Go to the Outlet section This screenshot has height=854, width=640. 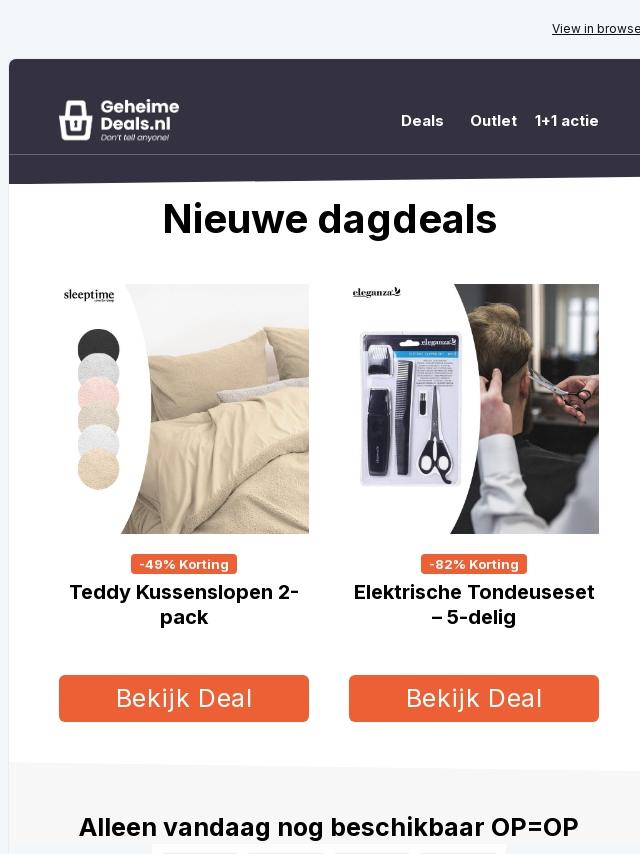(x=493, y=121)
